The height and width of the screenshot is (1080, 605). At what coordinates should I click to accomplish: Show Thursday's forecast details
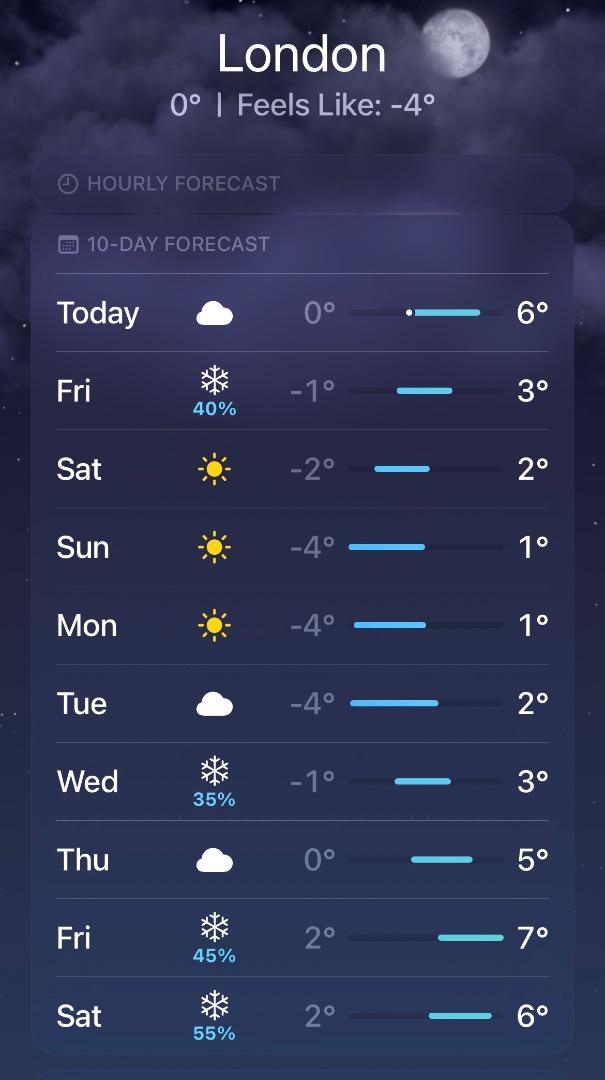click(302, 859)
